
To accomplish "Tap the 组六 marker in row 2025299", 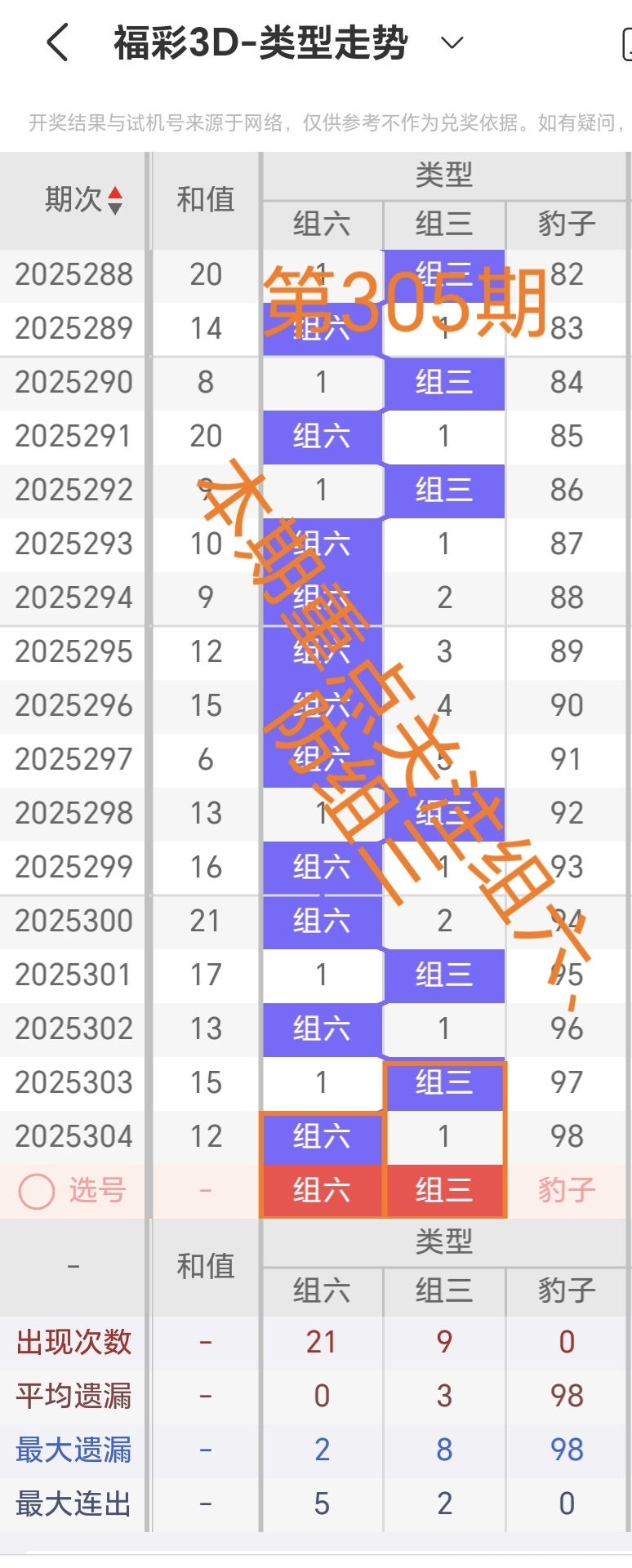I will [322, 867].
